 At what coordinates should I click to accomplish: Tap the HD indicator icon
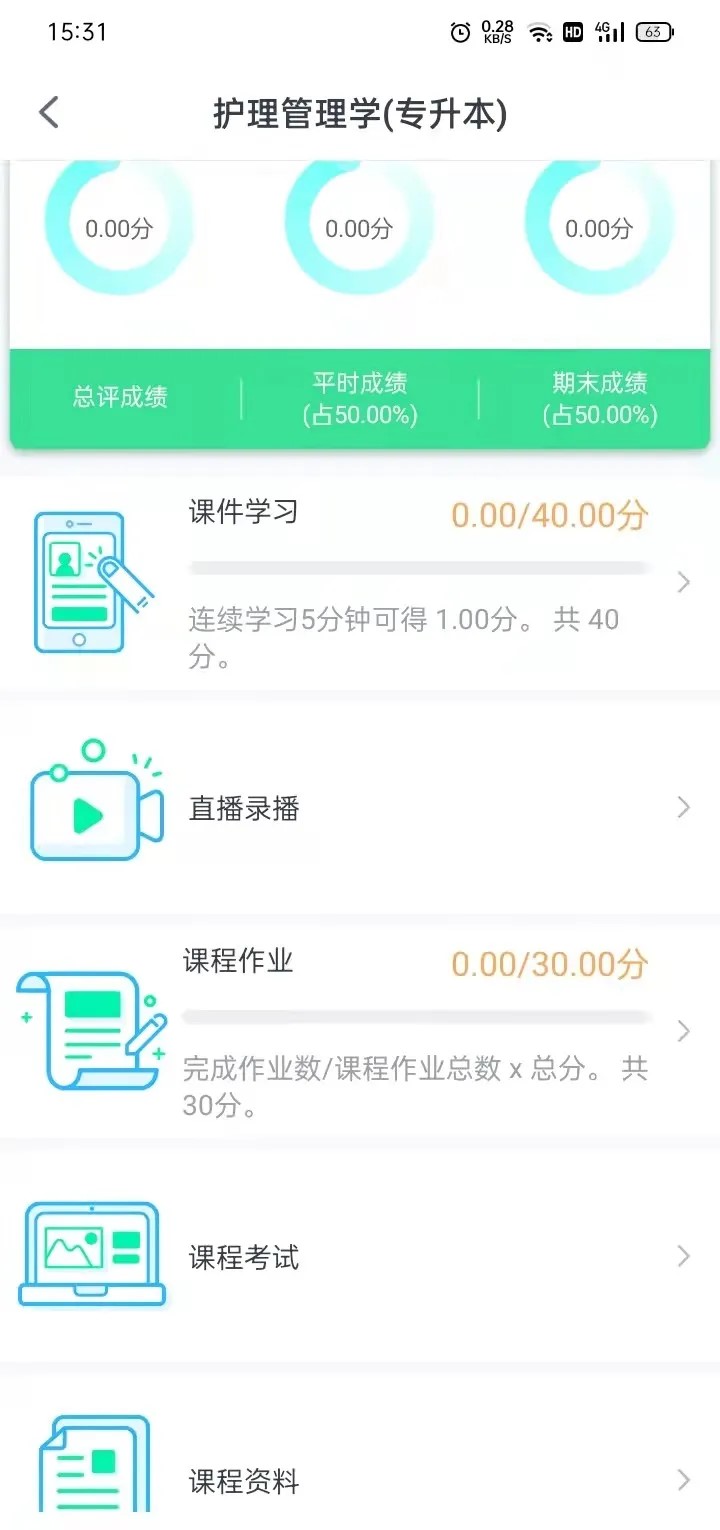pyautogui.click(x=574, y=32)
